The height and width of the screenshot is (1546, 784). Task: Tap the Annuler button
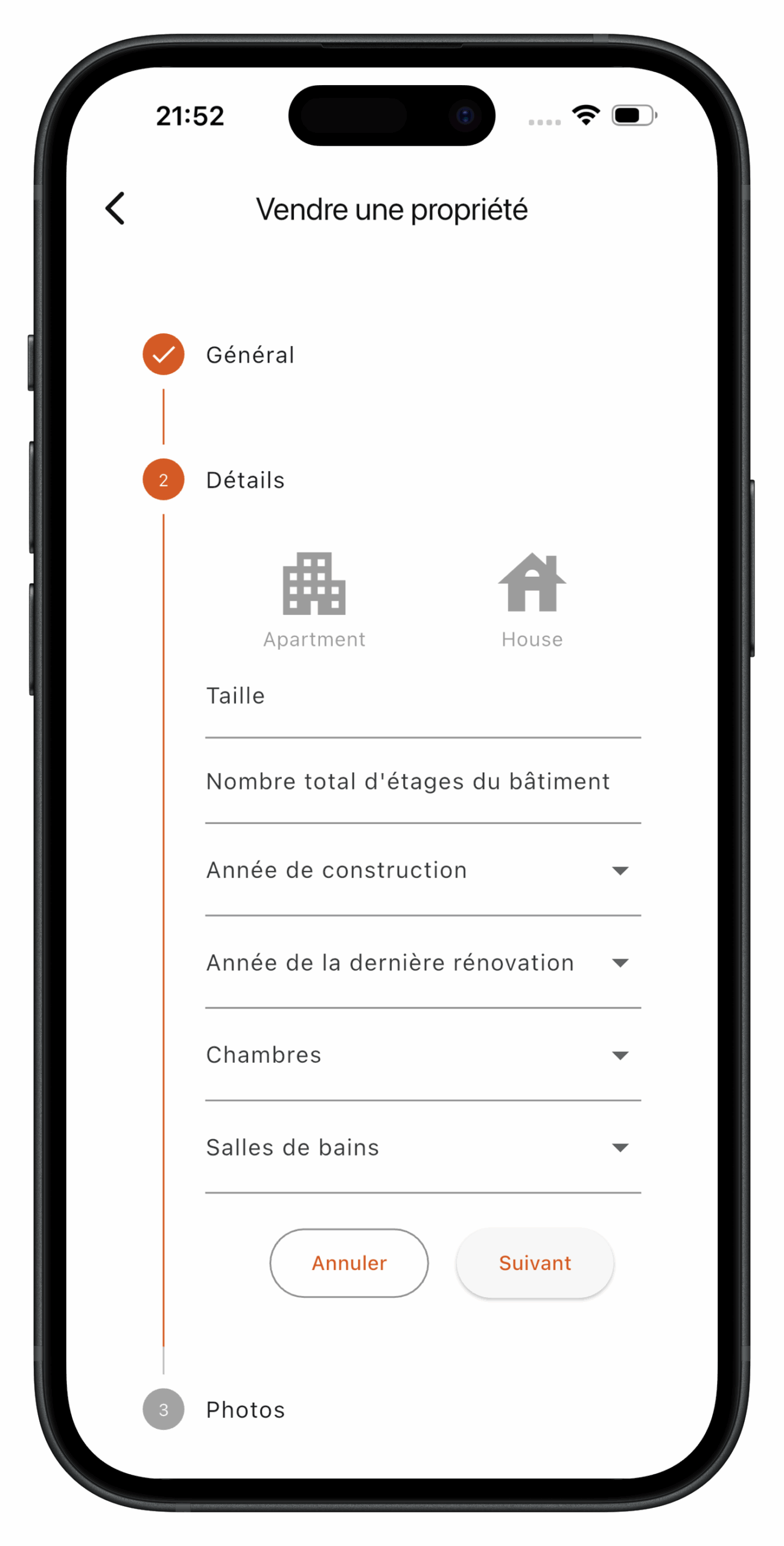349,1263
